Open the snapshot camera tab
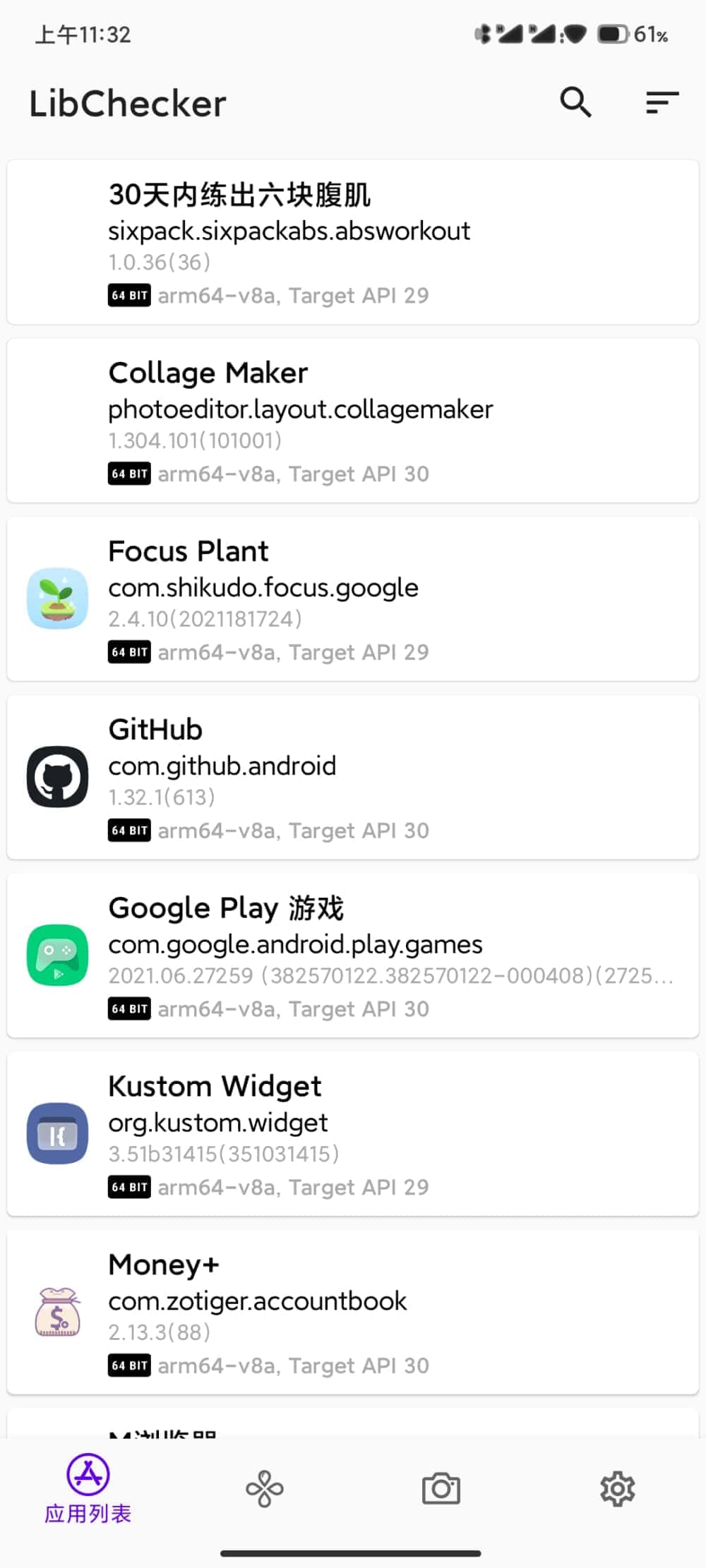Image resolution: width=706 pixels, height=1568 pixels. 441,1489
